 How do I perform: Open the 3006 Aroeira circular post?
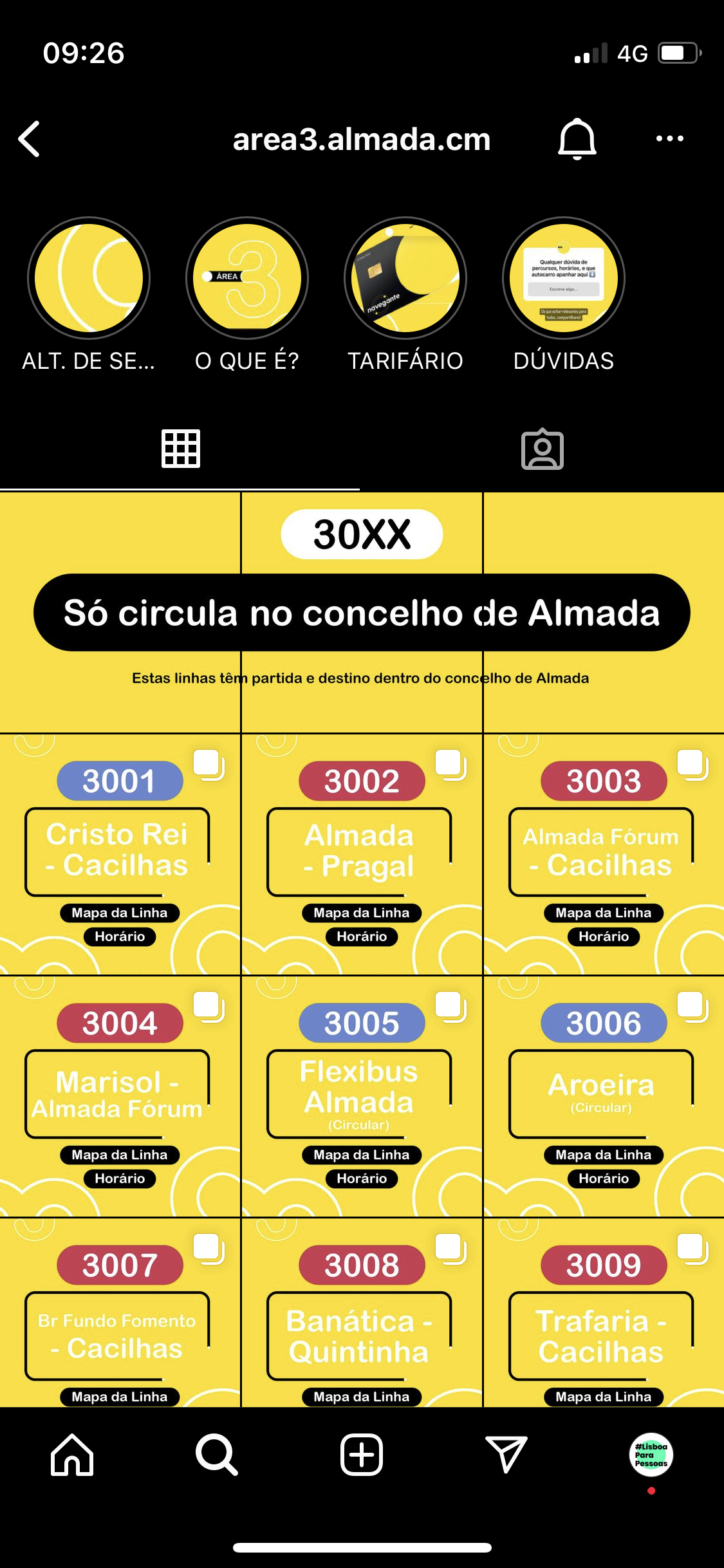pyautogui.click(x=604, y=1096)
